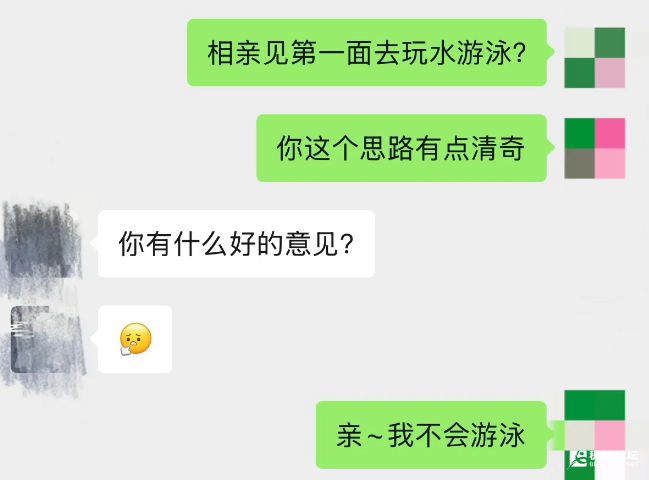The width and height of the screenshot is (649, 480).
Task: Open sender's avatar beside 相亲见第一面去玩水游泳 message
Action: click(594, 58)
